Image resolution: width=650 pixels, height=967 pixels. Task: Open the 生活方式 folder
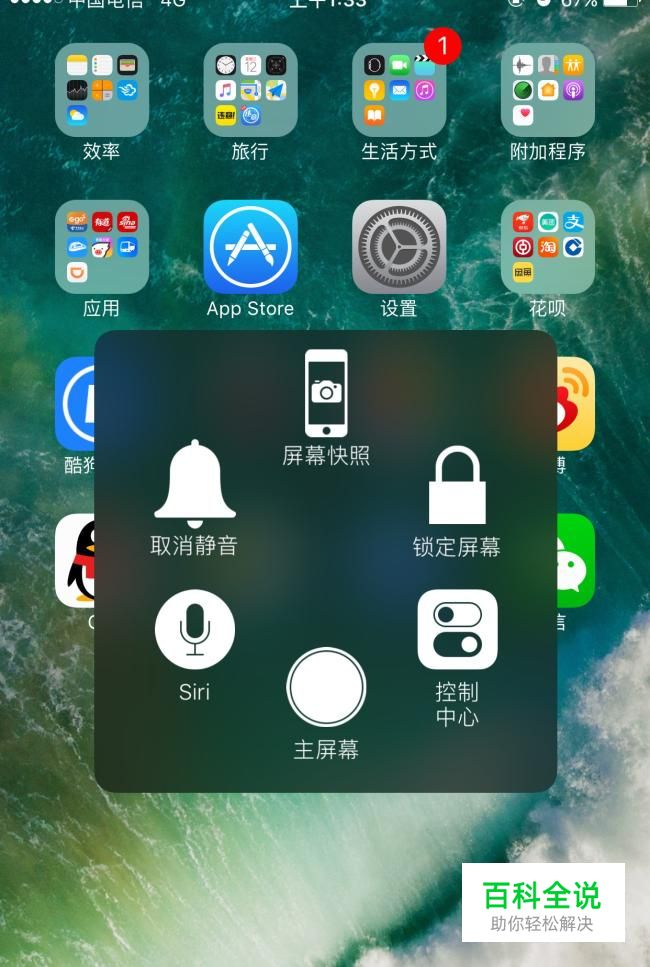pos(399,90)
